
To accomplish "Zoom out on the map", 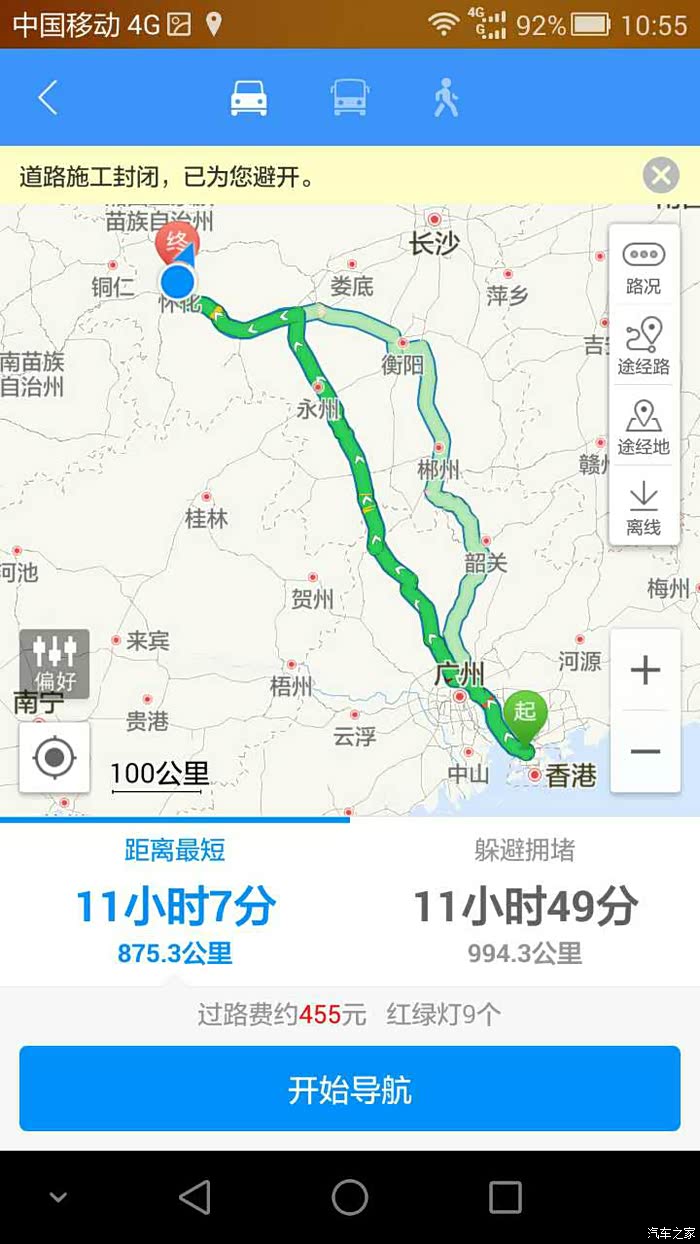I will click(646, 752).
